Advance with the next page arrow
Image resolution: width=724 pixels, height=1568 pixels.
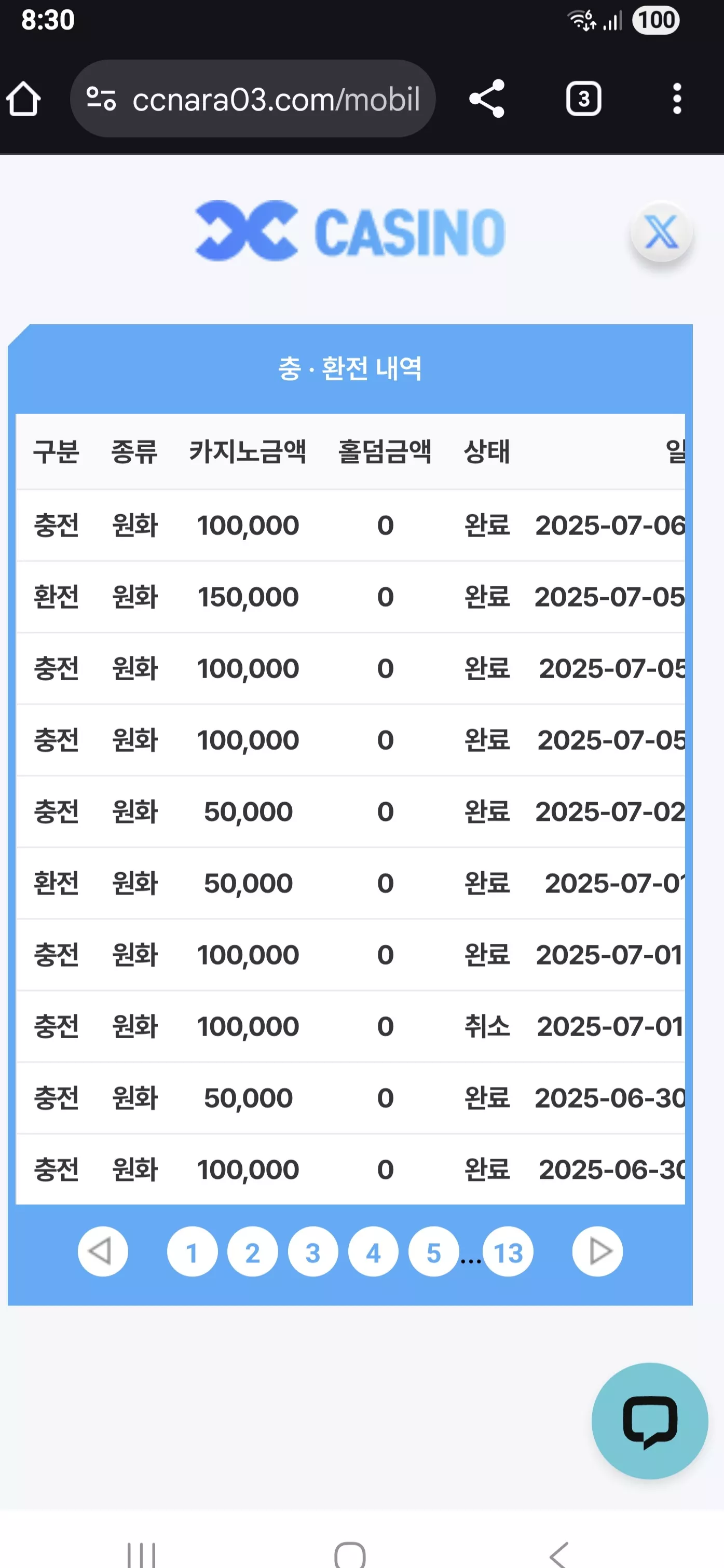(x=597, y=1251)
